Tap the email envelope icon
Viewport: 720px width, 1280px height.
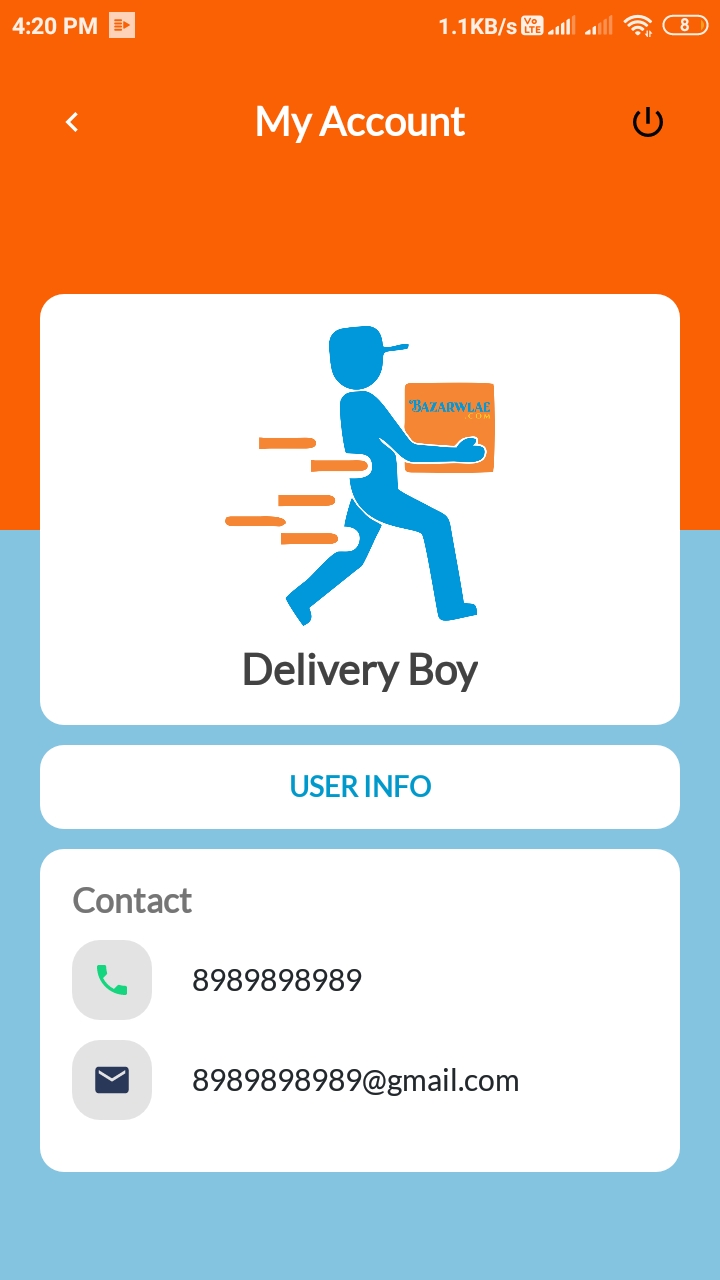click(x=112, y=1080)
